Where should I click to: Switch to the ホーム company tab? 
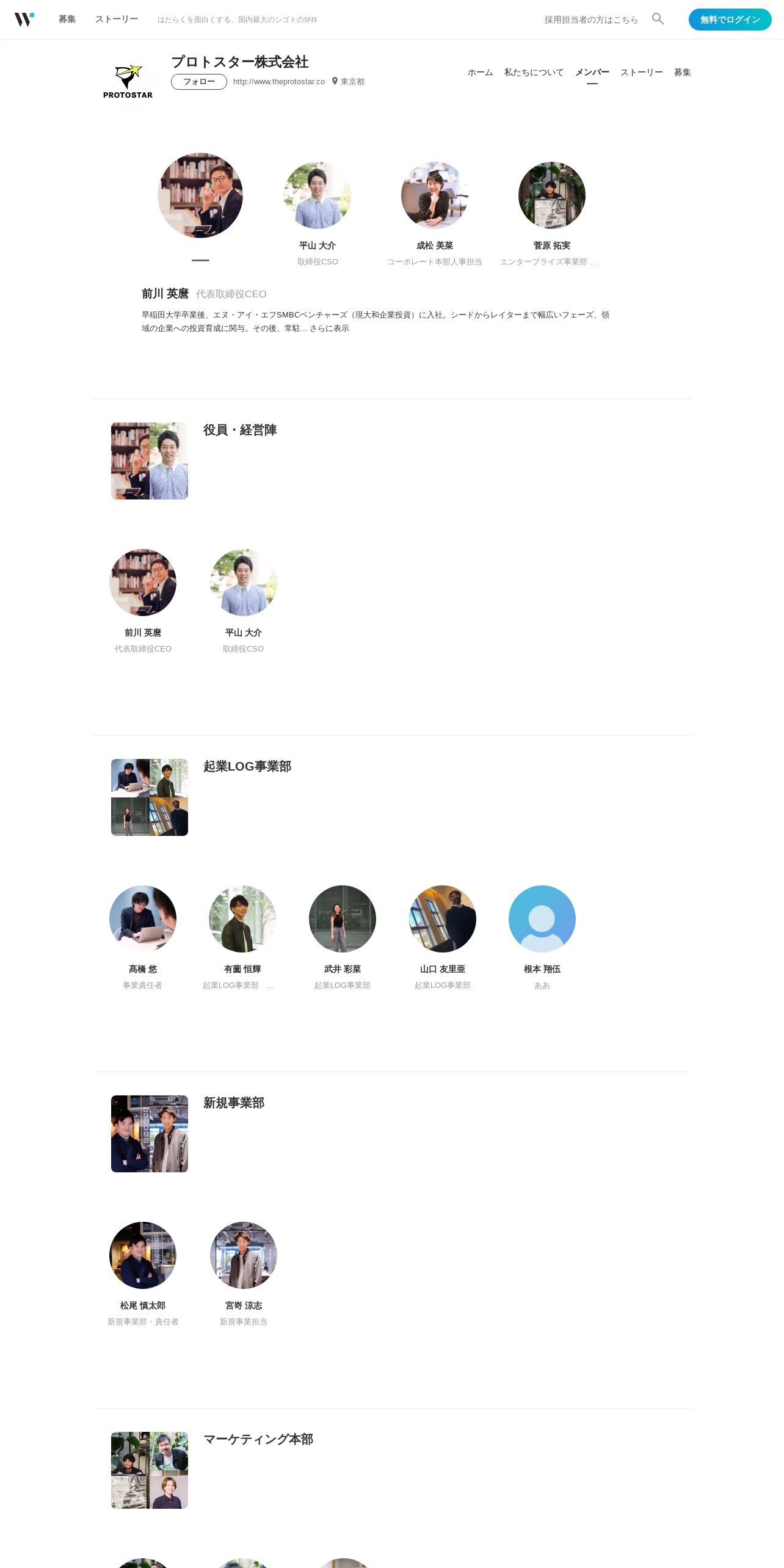click(481, 72)
